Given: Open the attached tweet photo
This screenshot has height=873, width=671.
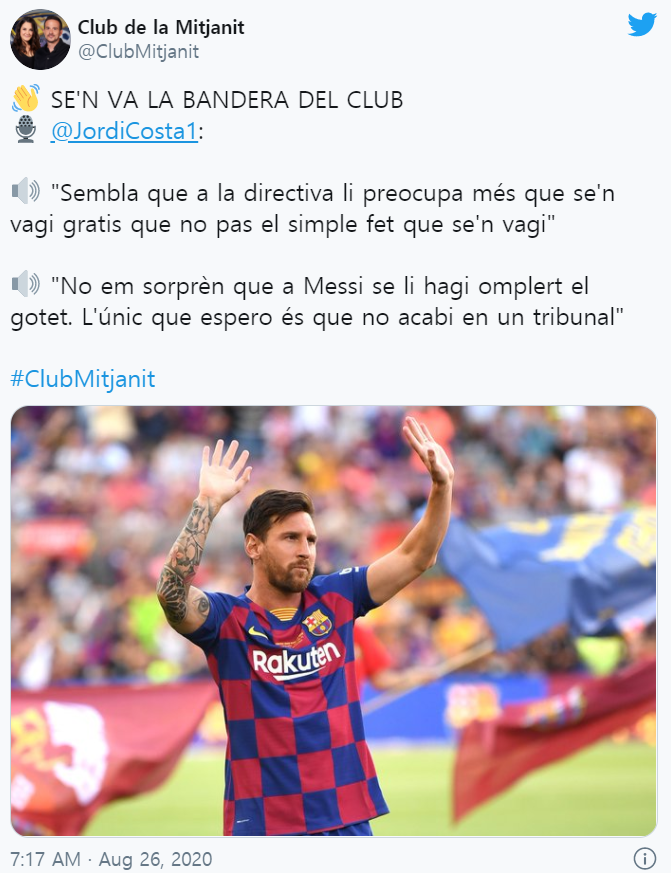Looking at the screenshot, I should 334,620.
